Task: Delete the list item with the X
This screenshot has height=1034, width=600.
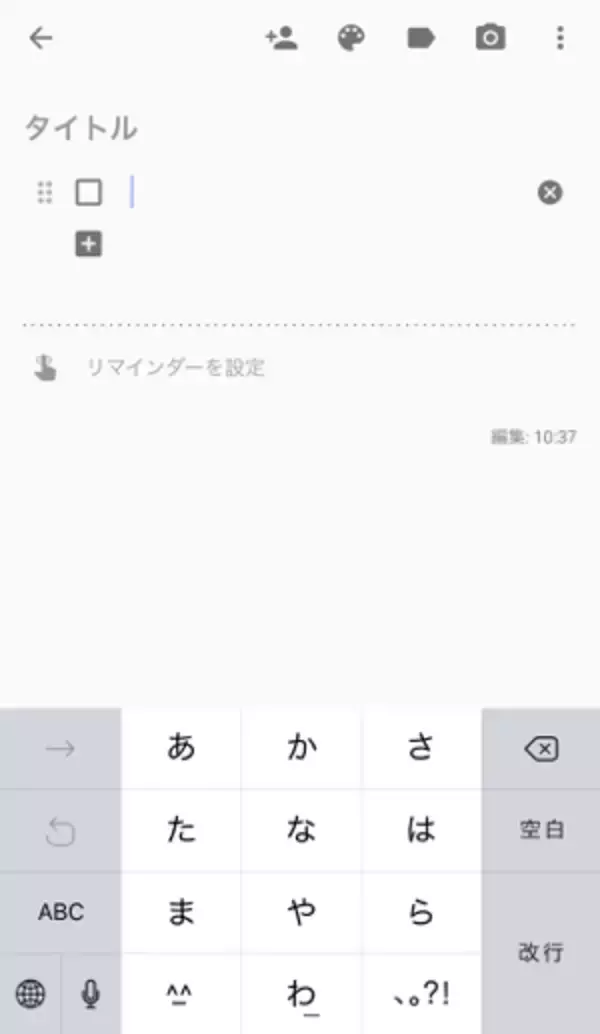Action: tap(550, 193)
